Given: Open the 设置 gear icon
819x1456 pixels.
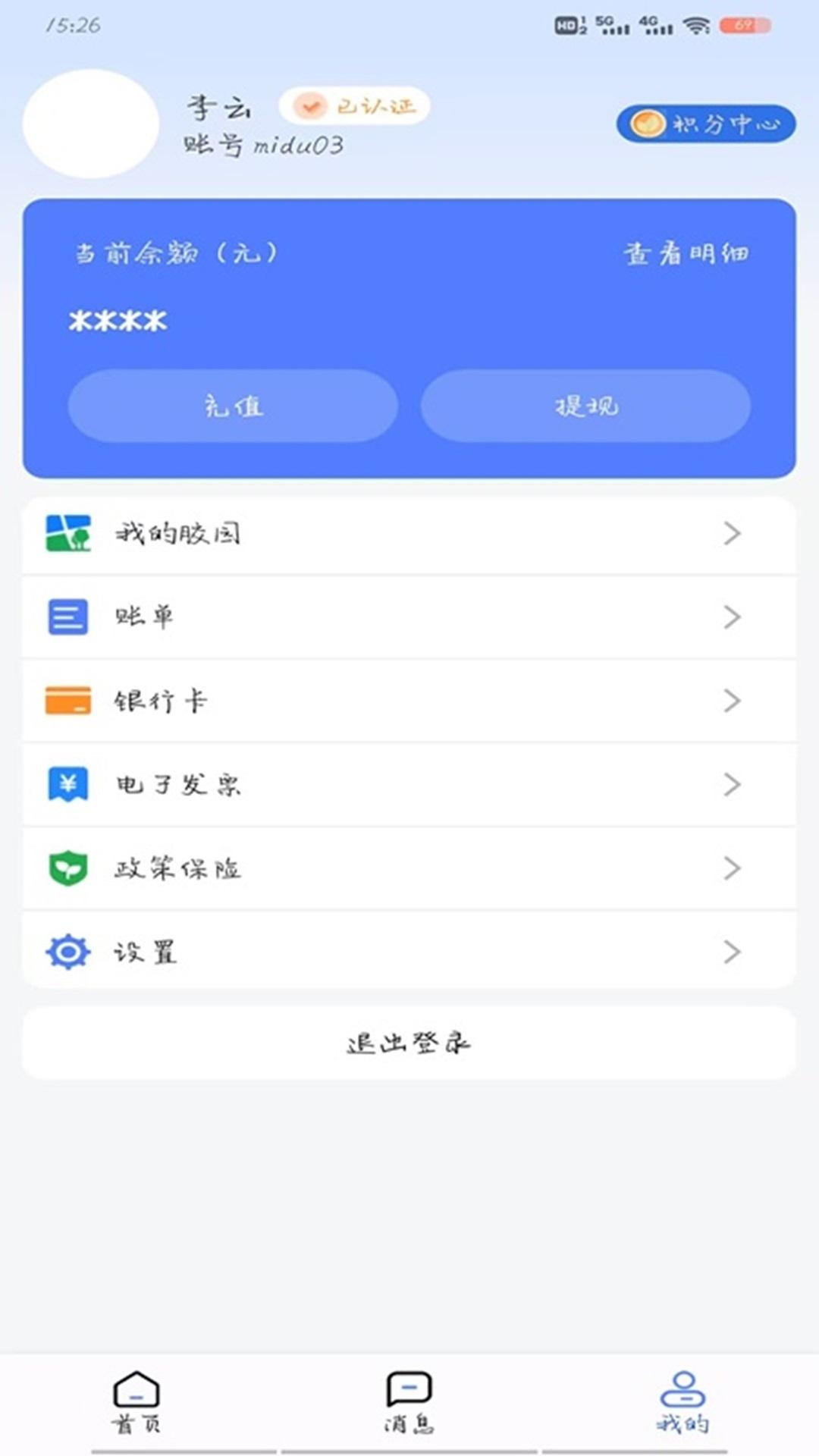Looking at the screenshot, I should (67, 950).
